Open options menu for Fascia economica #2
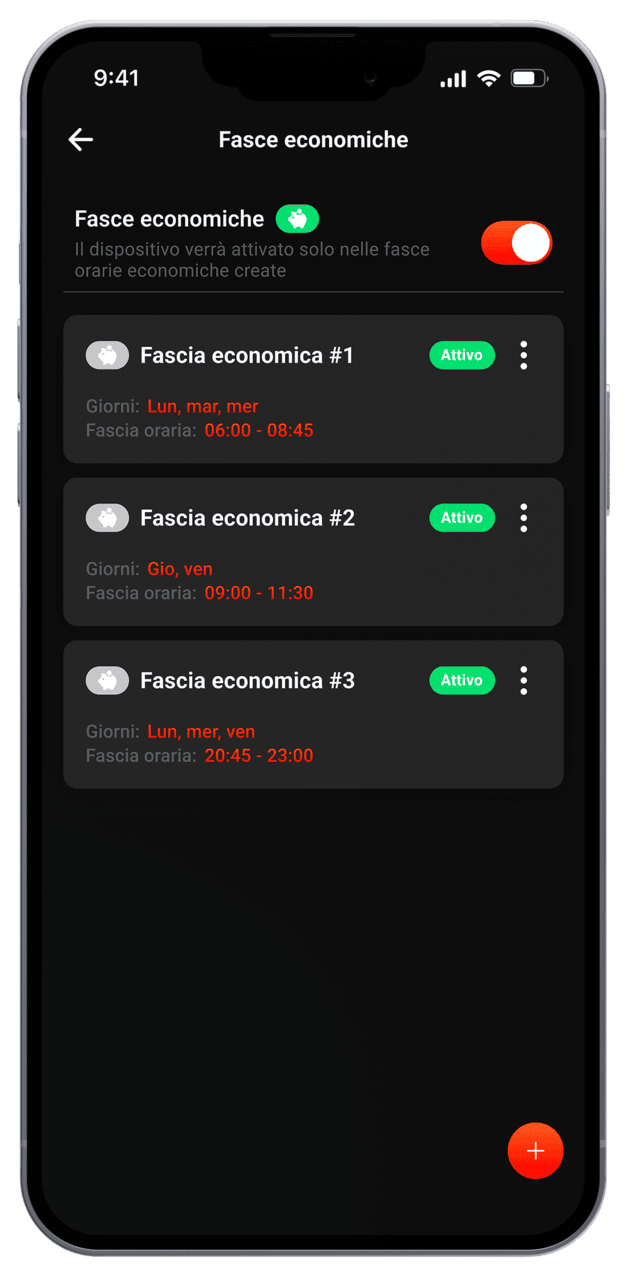629x1279 pixels. pyautogui.click(x=523, y=518)
